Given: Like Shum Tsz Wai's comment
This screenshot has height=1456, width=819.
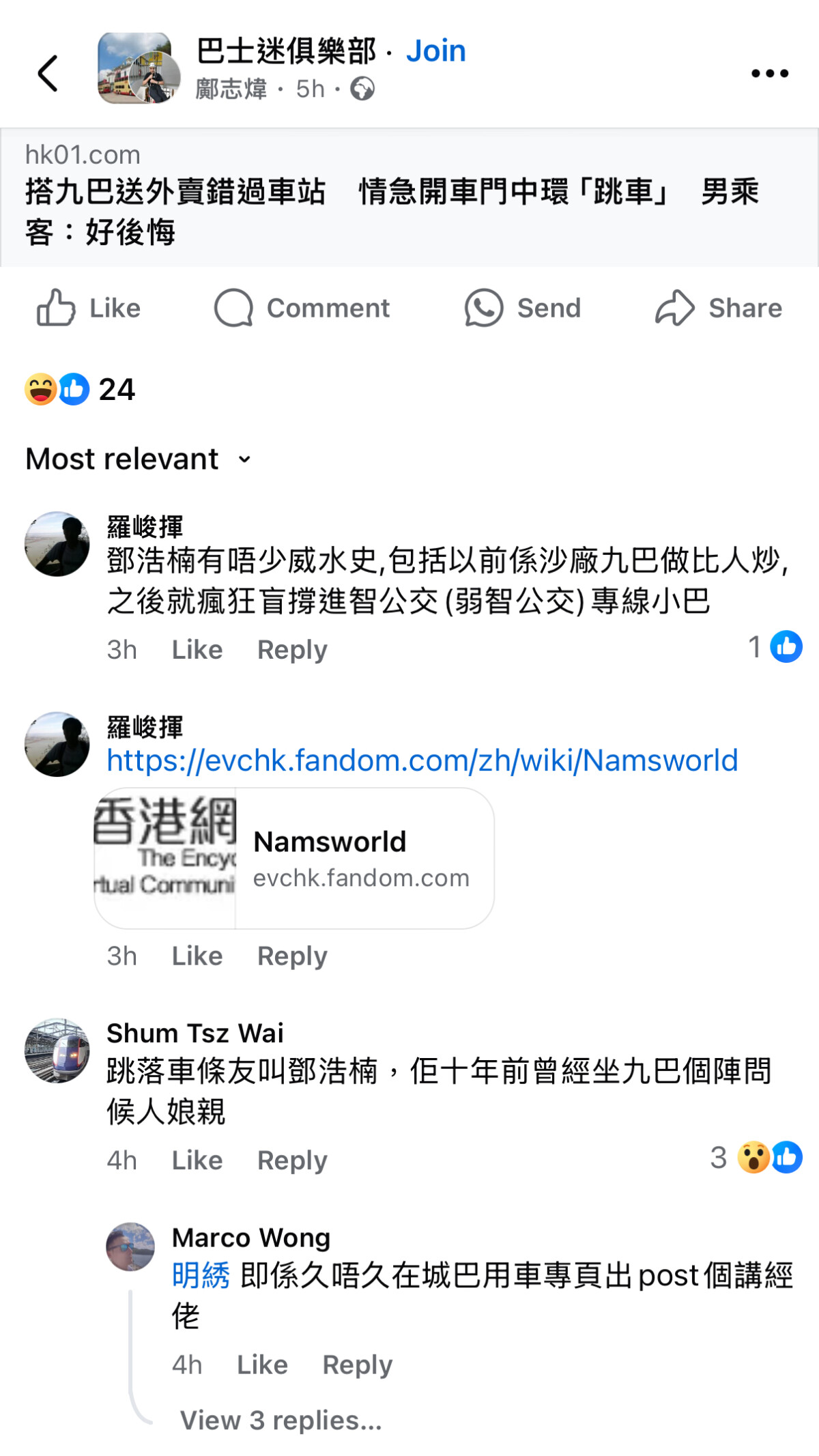Looking at the screenshot, I should coord(197,1160).
